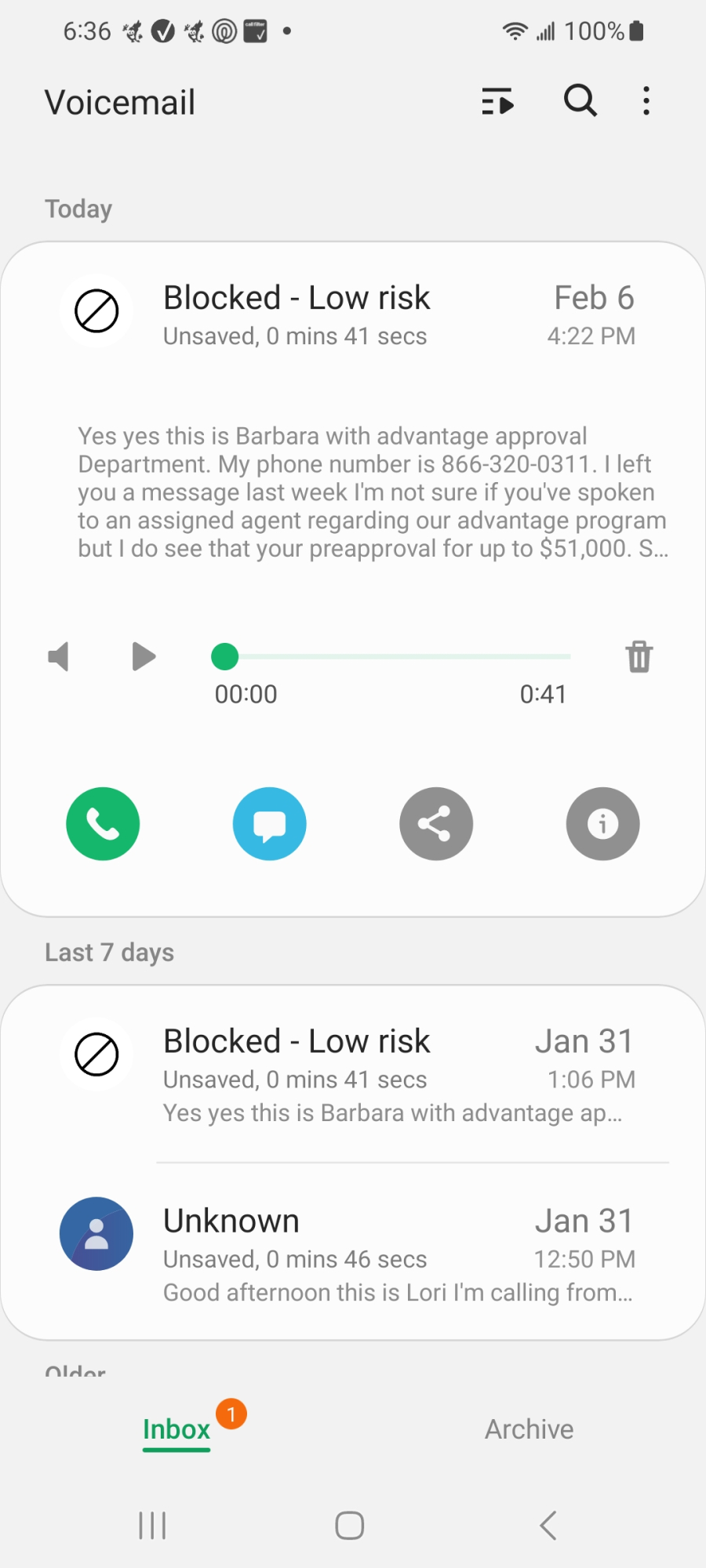
Task: Select the Inbox tab
Action: coord(176,1429)
